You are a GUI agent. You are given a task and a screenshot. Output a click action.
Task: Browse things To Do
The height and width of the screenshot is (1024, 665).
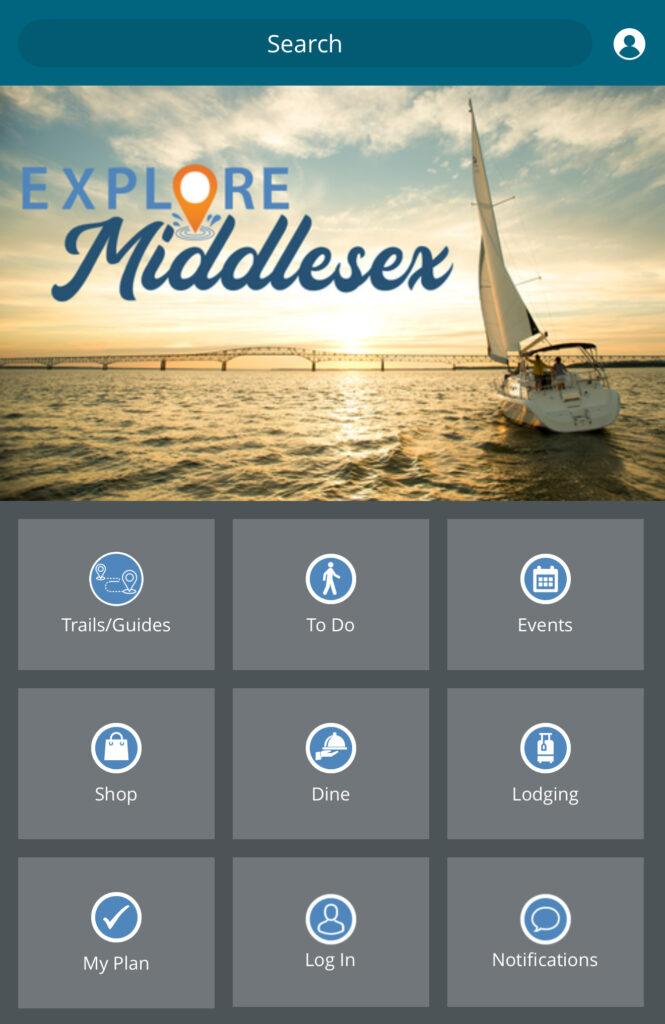click(331, 594)
